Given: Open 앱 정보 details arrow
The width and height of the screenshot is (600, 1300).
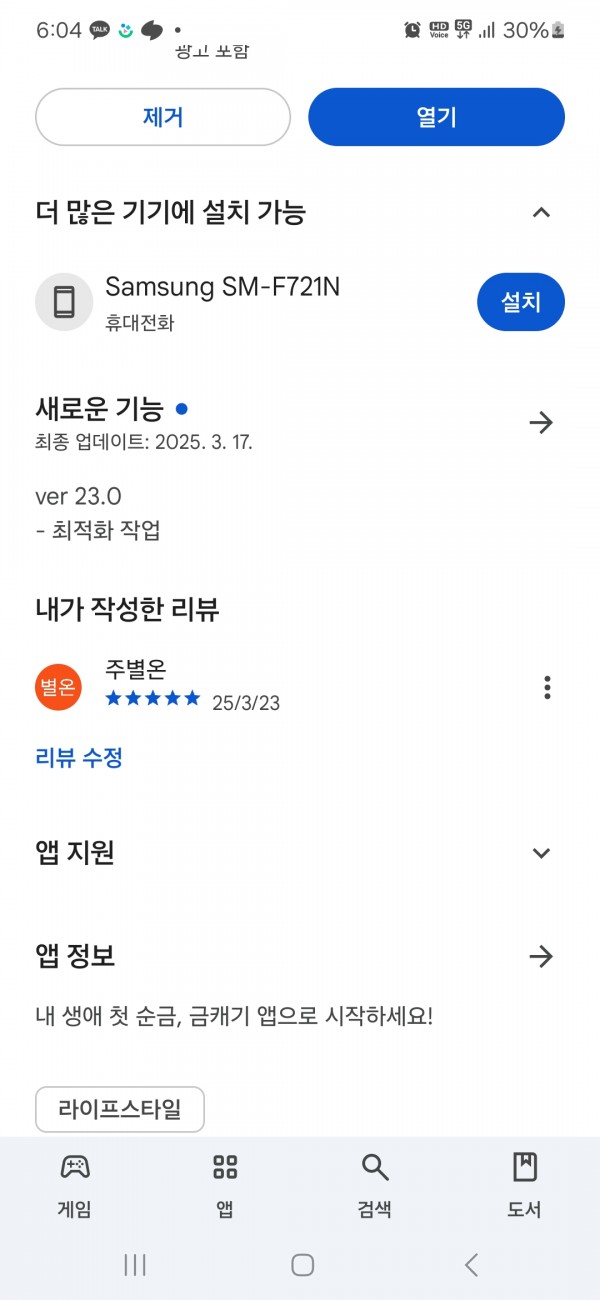Looking at the screenshot, I should click(541, 957).
